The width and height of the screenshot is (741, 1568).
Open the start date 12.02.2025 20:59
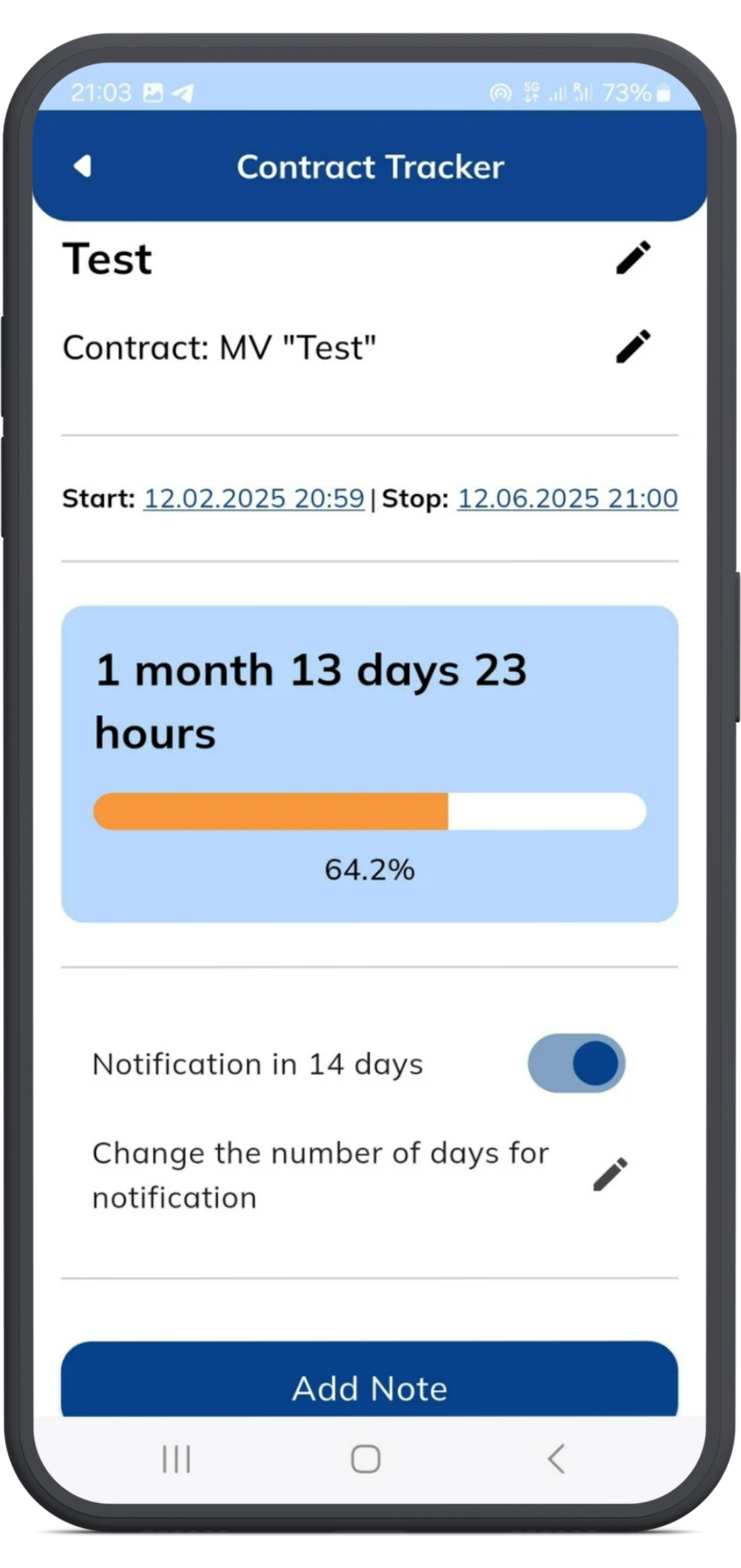[253, 499]
